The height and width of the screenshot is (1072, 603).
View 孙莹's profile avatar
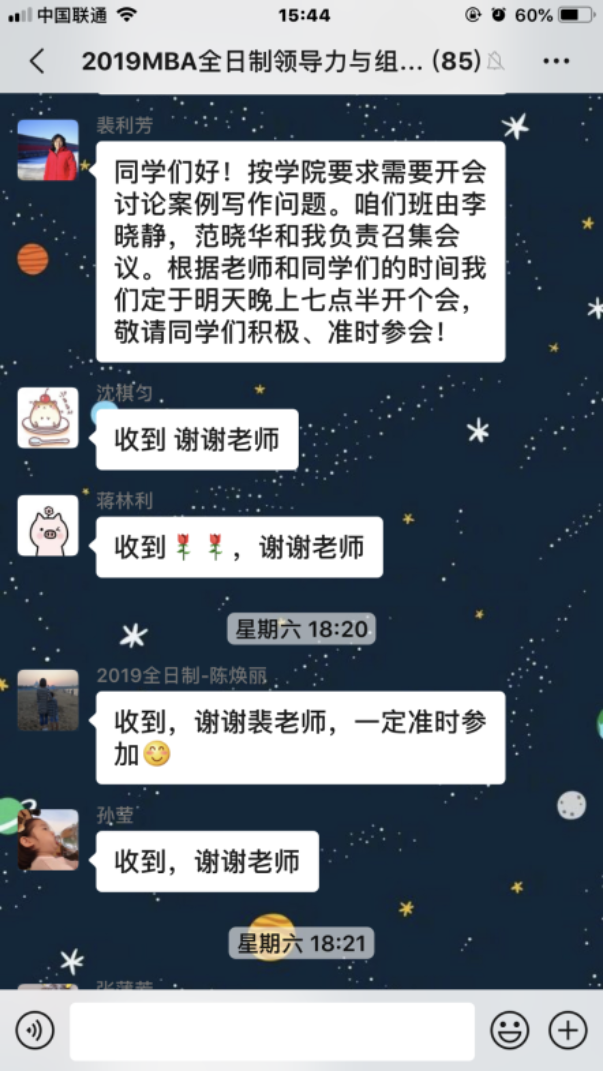pos(48,840)
